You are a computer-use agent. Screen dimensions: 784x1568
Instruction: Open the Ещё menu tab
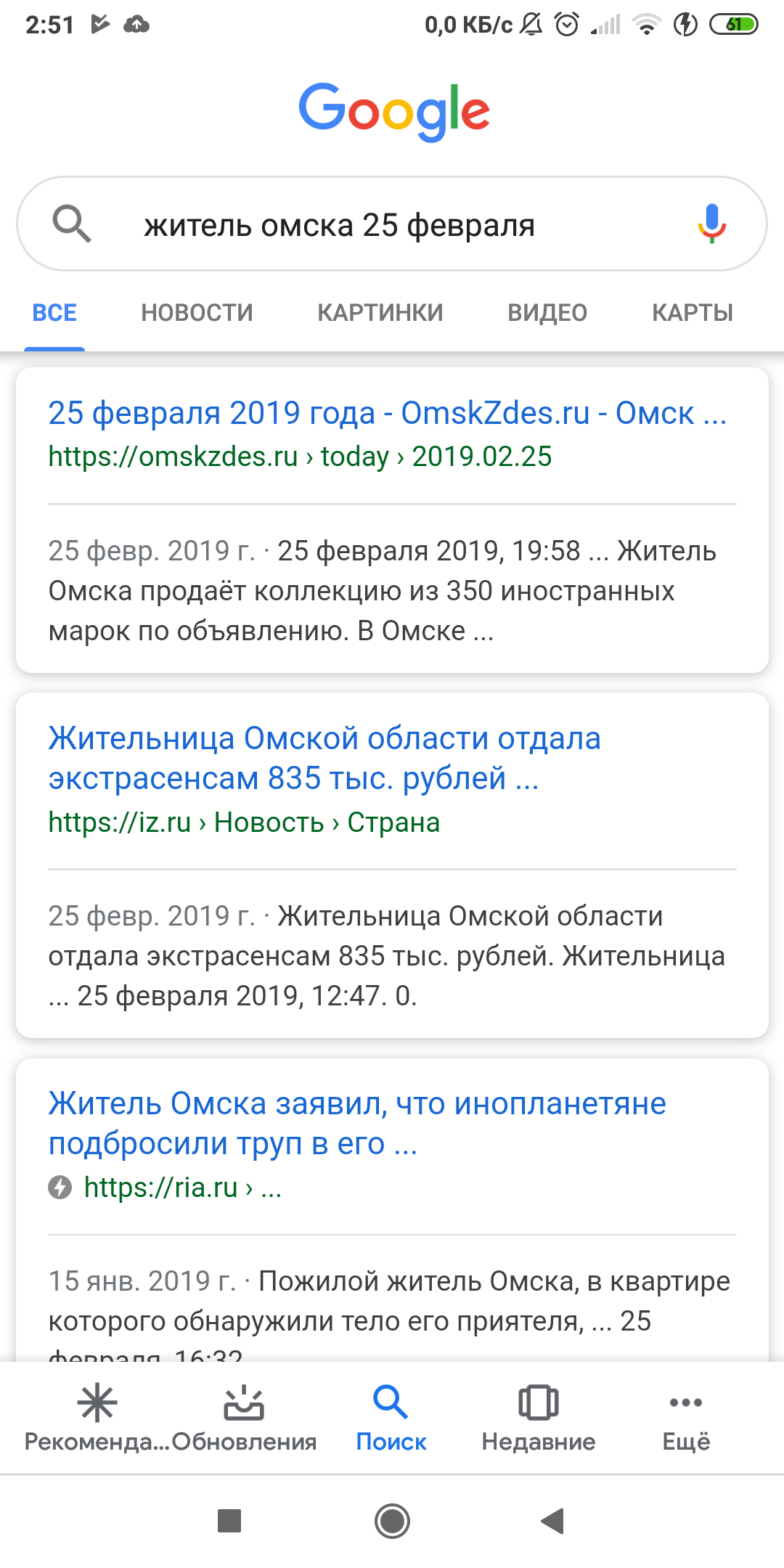pyautogui.click(x=686, y=1417)
